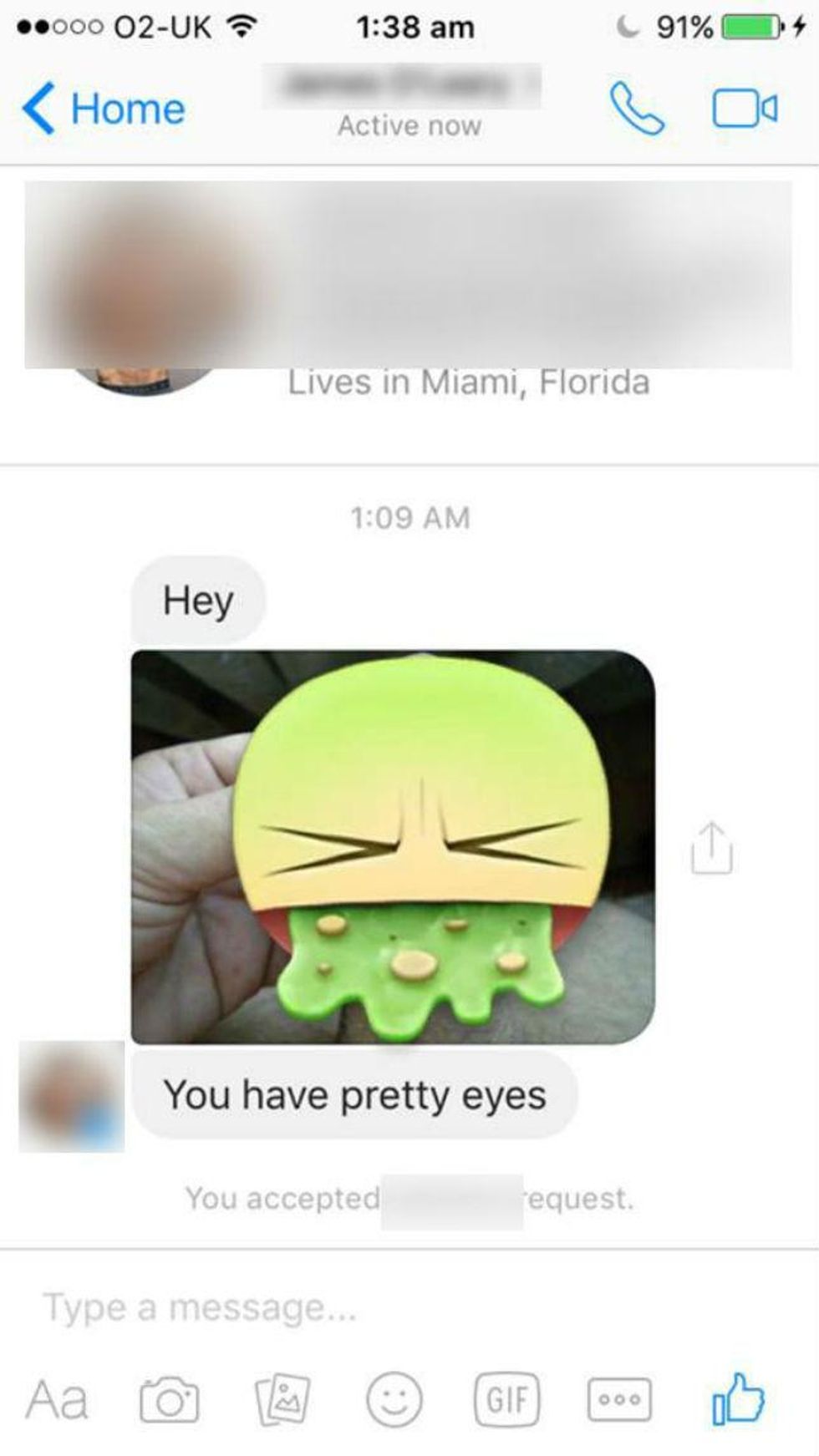Open more options with three dots

tap(620, 1400)
